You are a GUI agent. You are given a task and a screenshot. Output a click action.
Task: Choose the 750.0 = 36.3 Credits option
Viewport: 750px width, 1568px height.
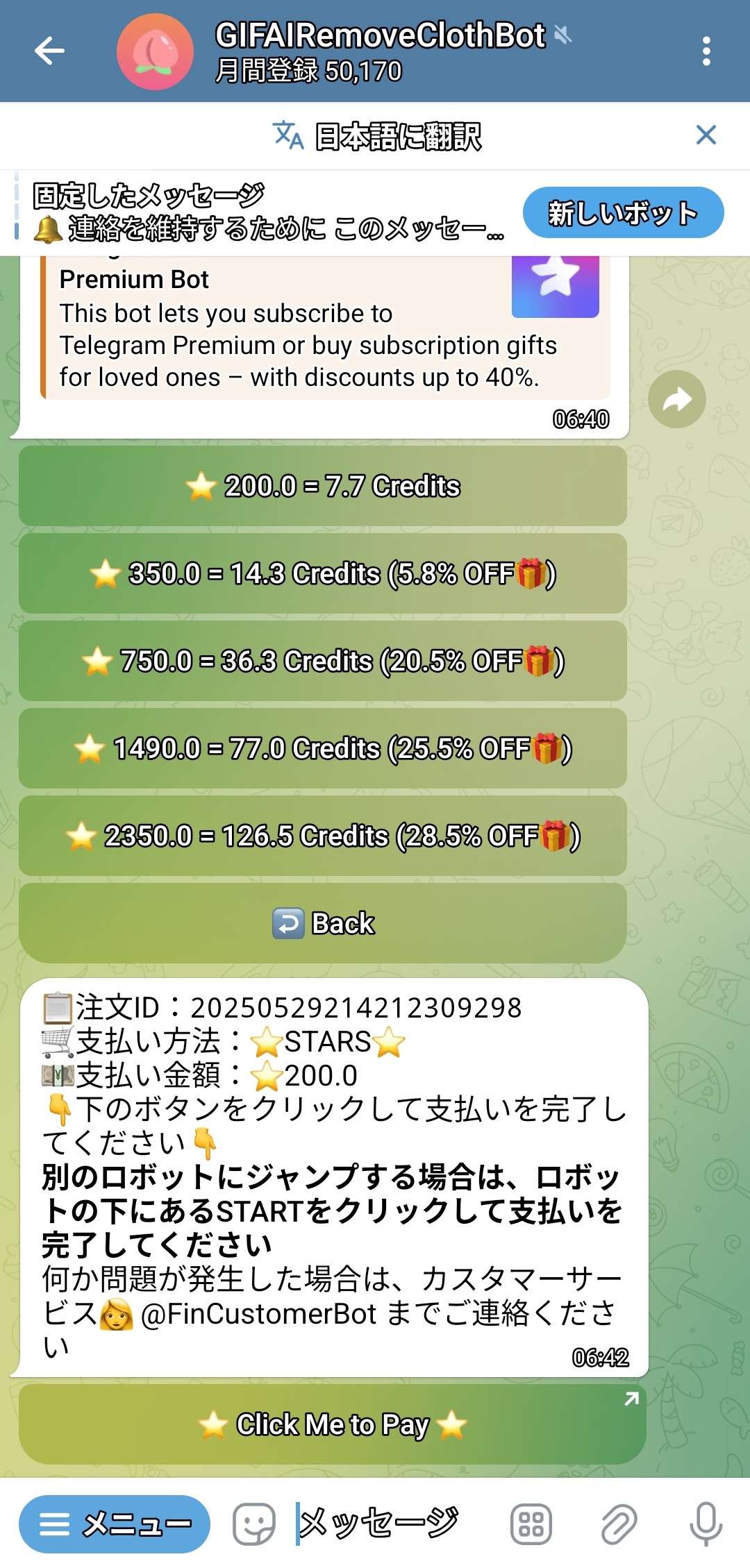pos(324,661)
